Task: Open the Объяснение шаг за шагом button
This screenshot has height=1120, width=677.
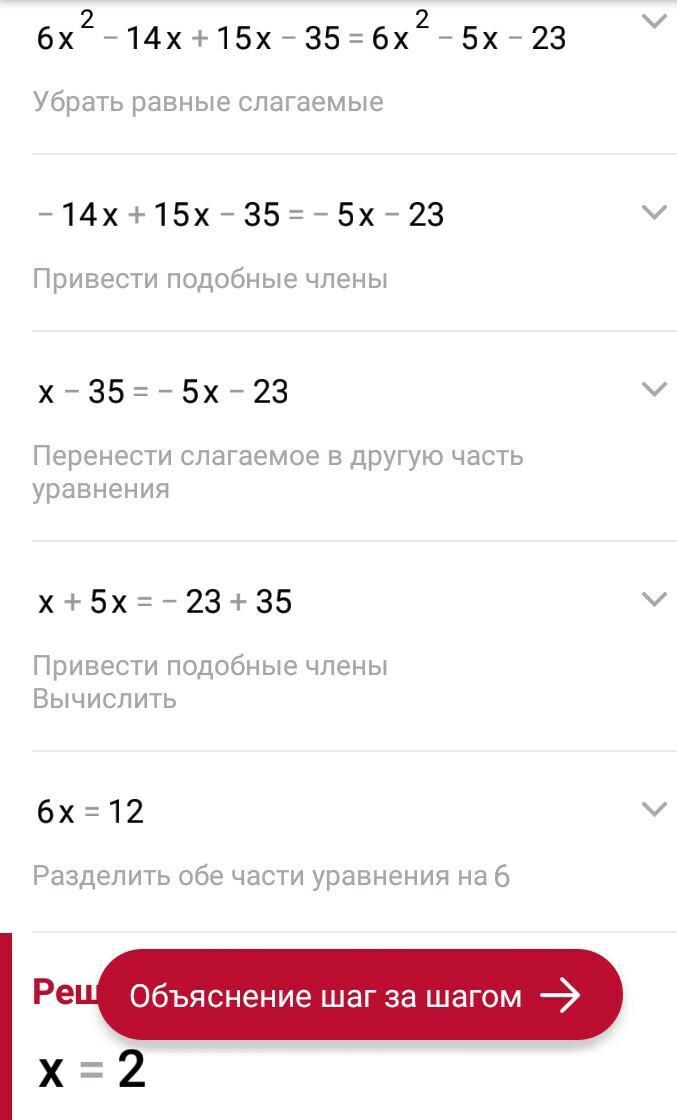Action: 360,994
